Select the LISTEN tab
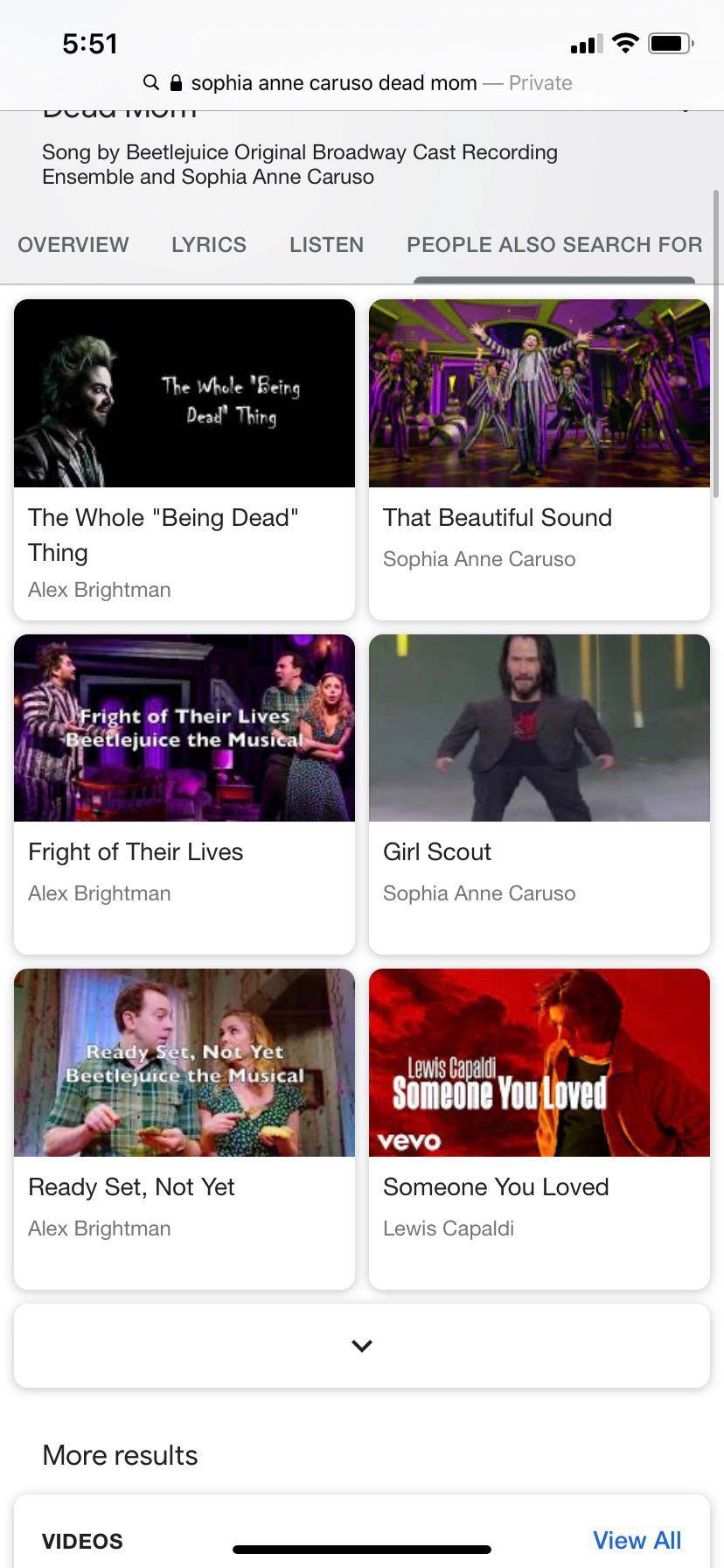Image resolution: width=724 pixels, height=1568 pixels. 326,245
